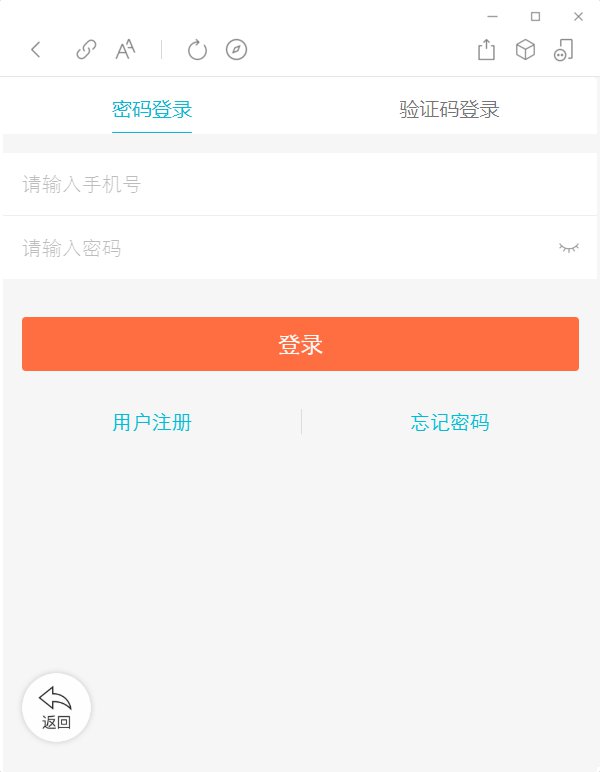
Task: Tap the floating 返回 button
Action: pos(57,707)
